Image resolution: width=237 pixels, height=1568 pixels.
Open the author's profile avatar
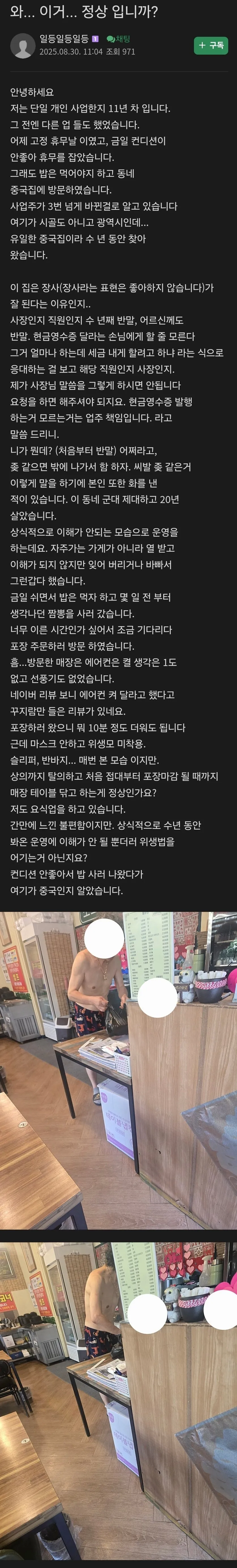pos(23,46)
